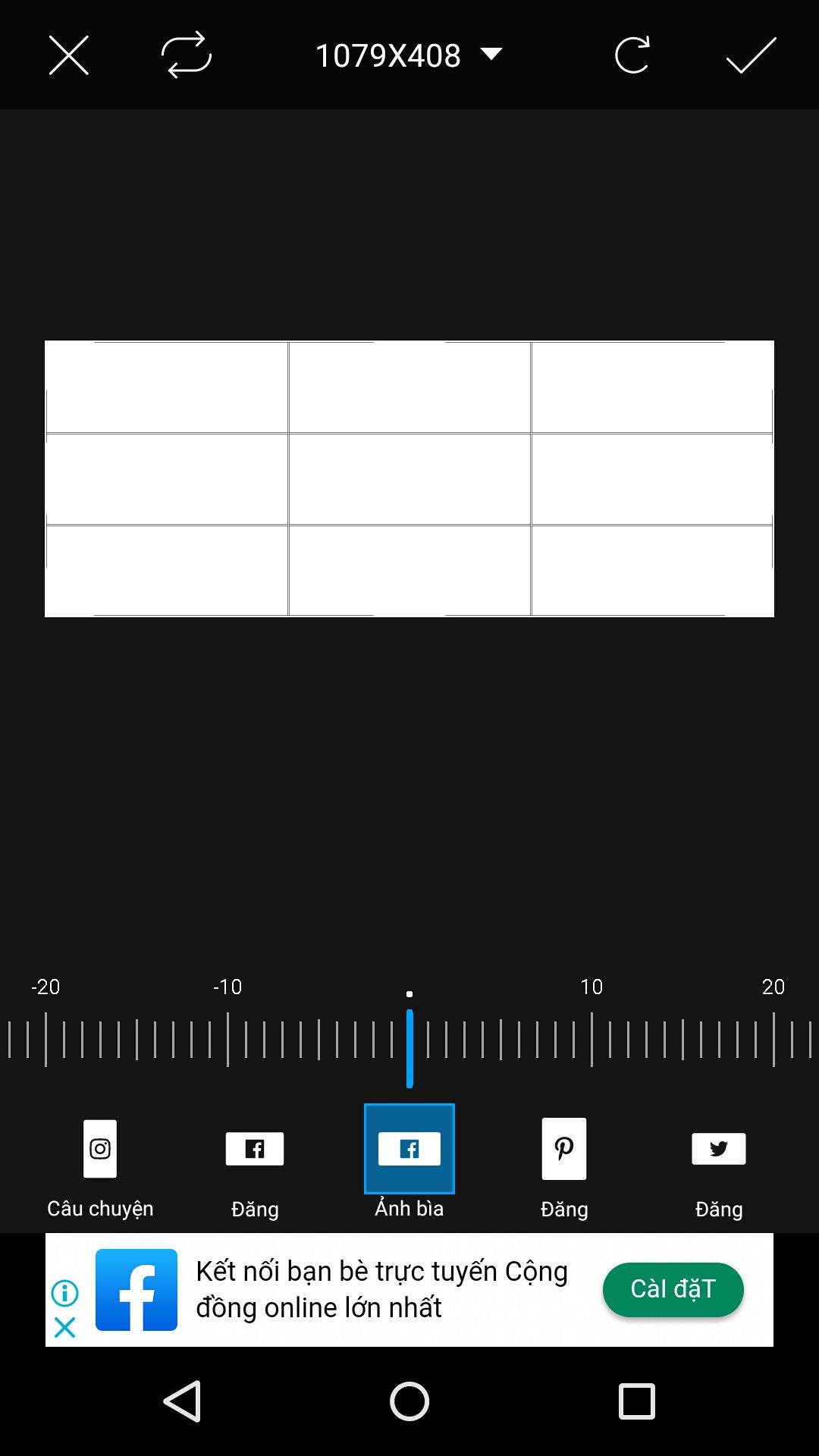Image resolution: width=819 pixels, height=1456 pixels.
Task: Swap crop orientation with the loop icon
Action: pos(186,55)
